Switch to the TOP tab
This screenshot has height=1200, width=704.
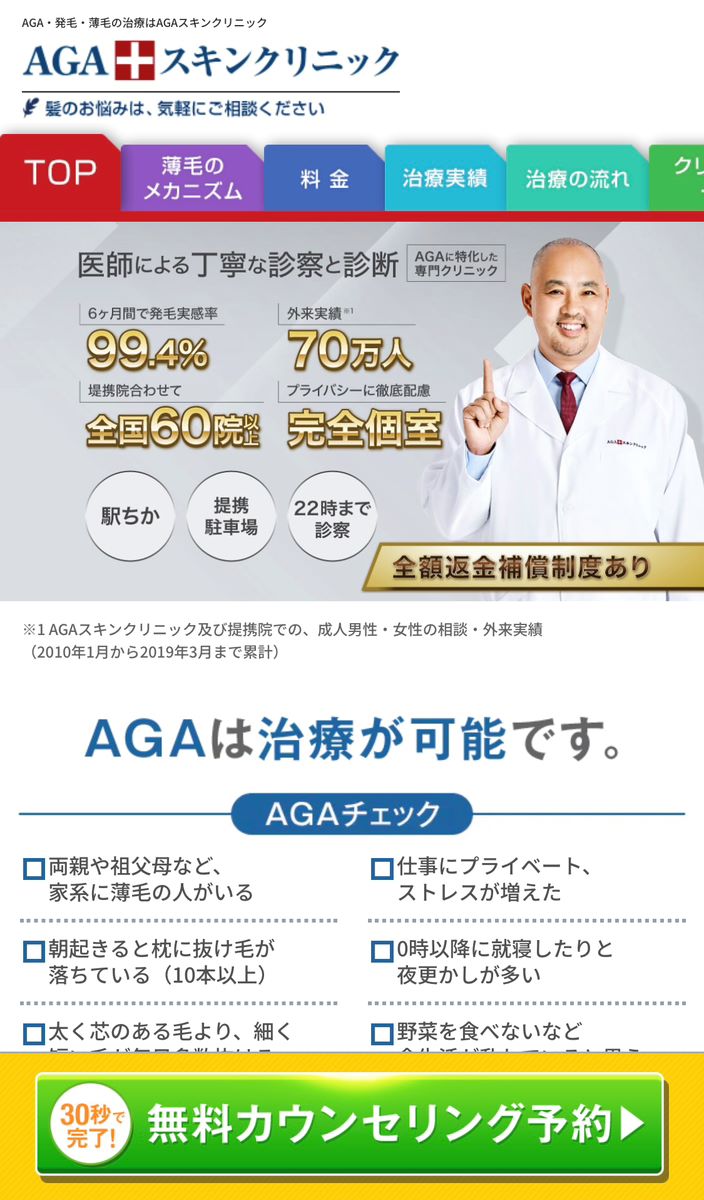[x=60, y=173]
